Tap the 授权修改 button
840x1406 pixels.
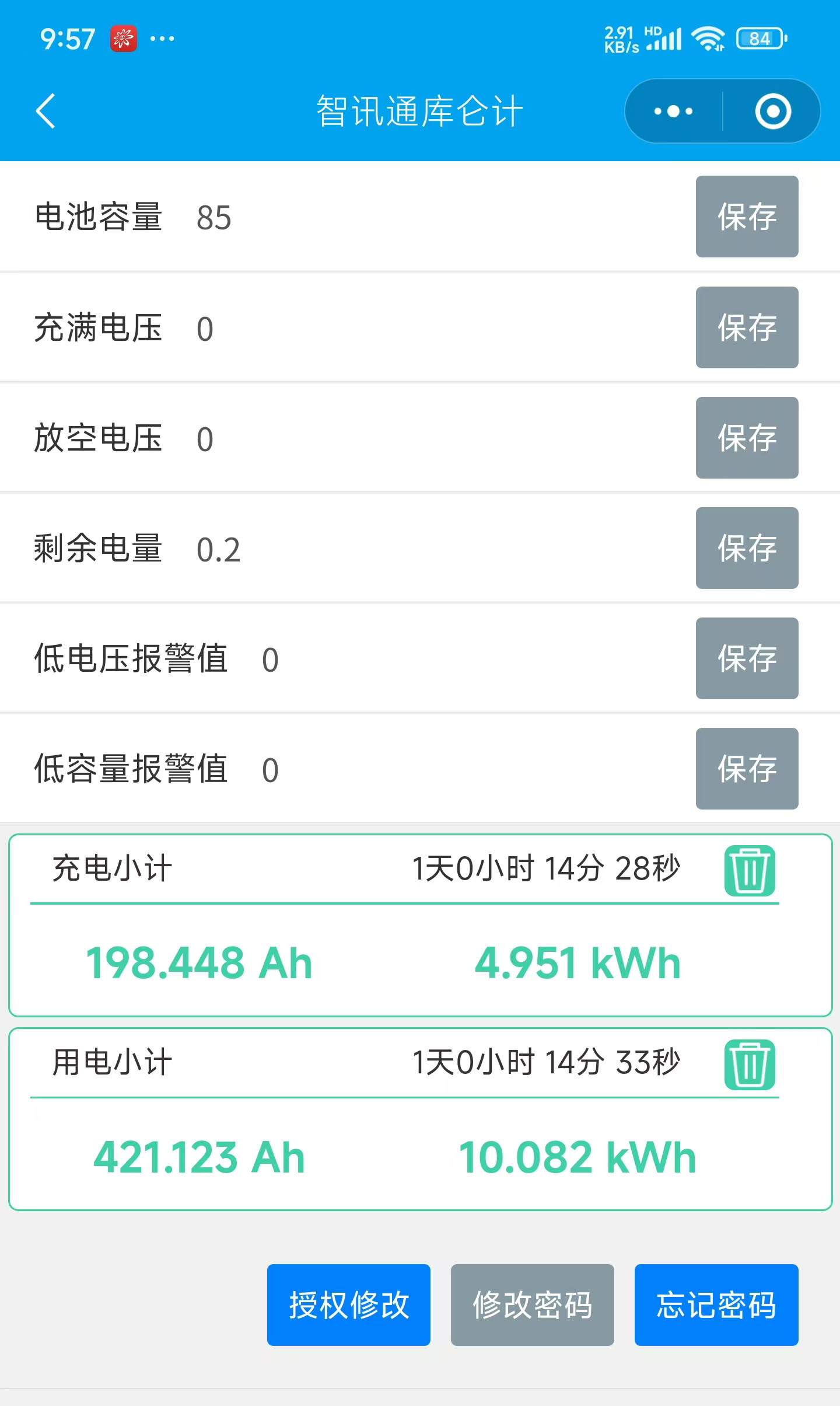click(348, 1303)
